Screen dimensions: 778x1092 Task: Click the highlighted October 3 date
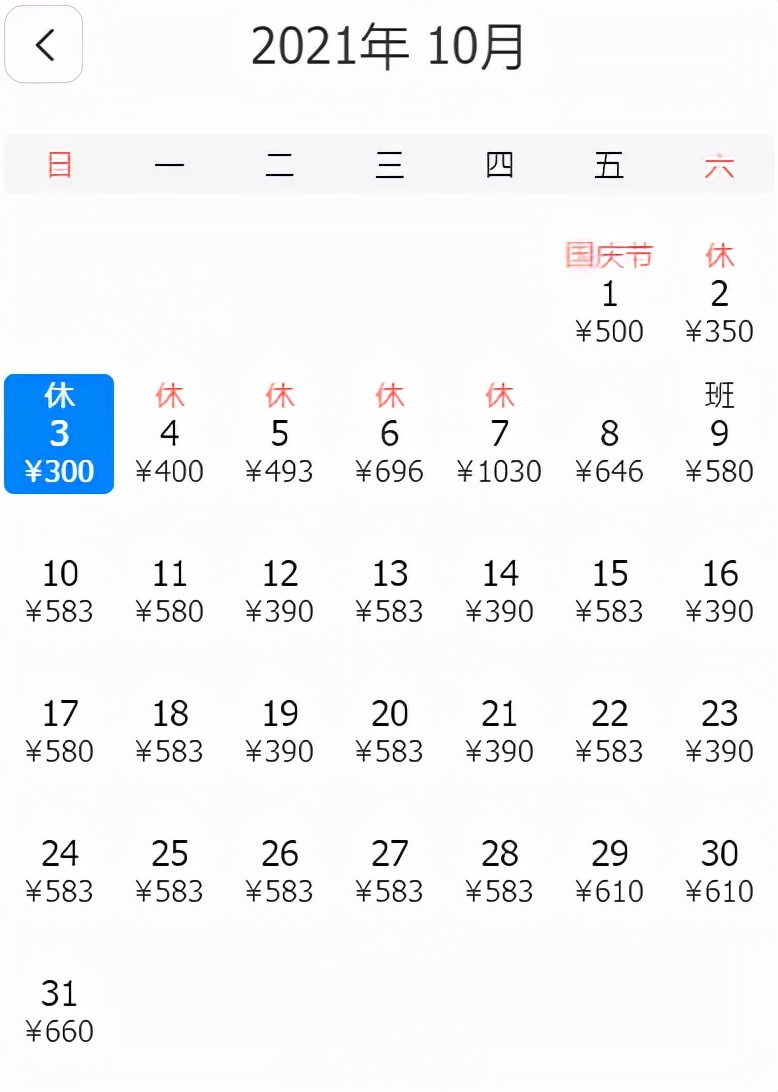[x=59, y=434]
